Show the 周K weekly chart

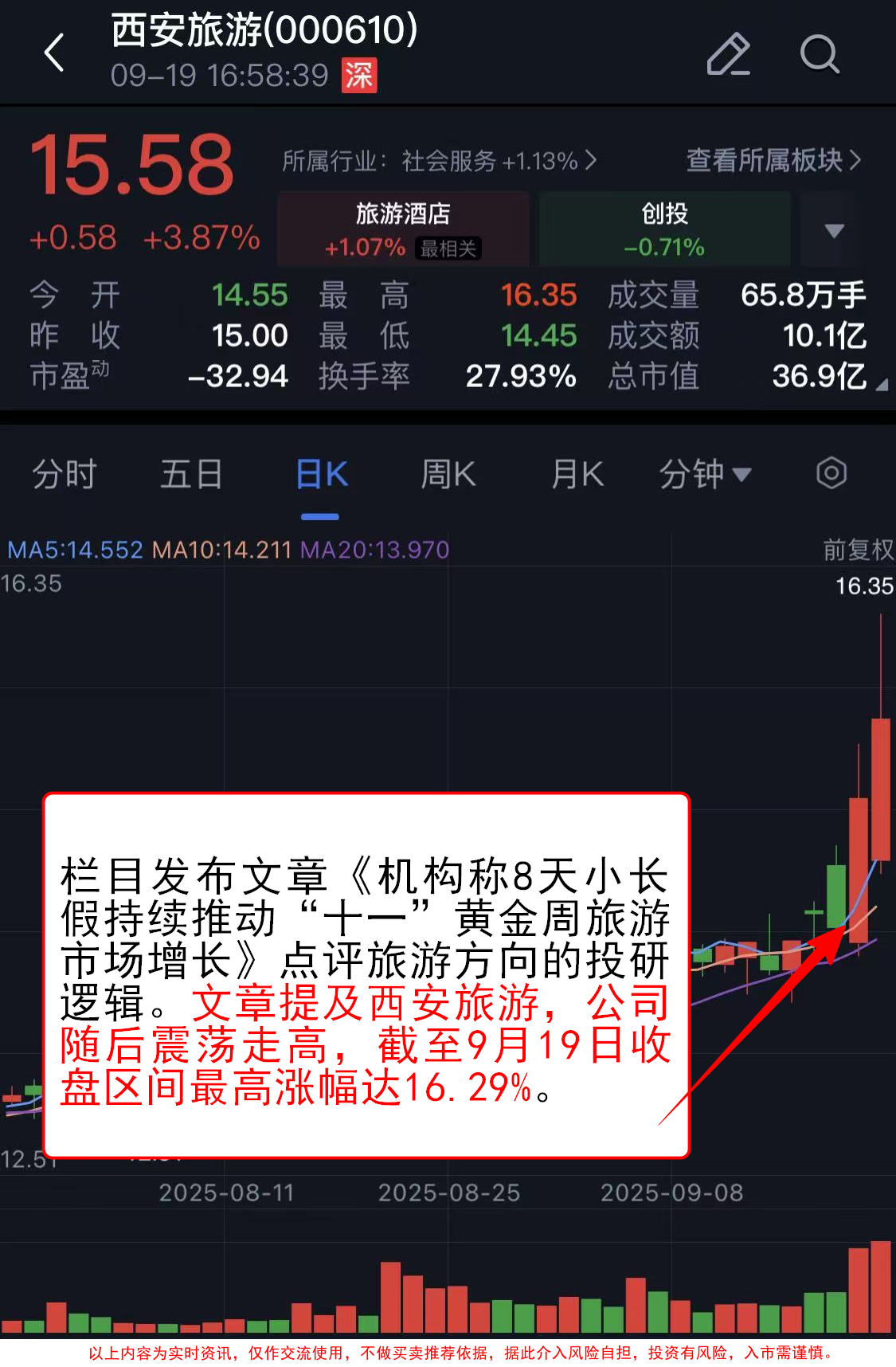tap(448, 475)
